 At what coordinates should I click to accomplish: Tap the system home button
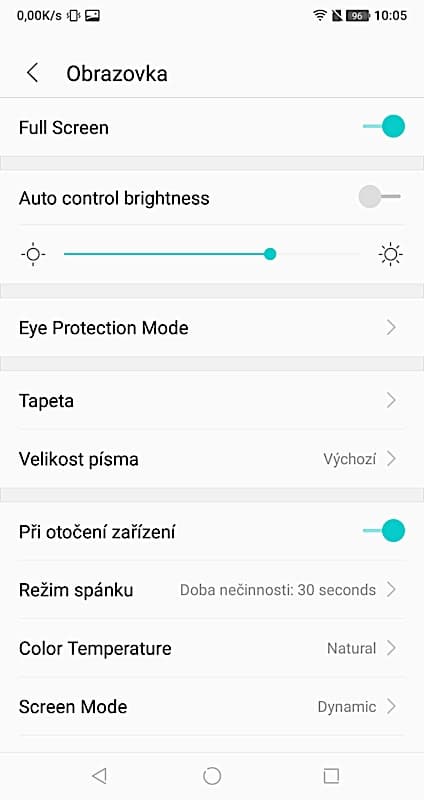pyautogui.click(x=212, y=776)
